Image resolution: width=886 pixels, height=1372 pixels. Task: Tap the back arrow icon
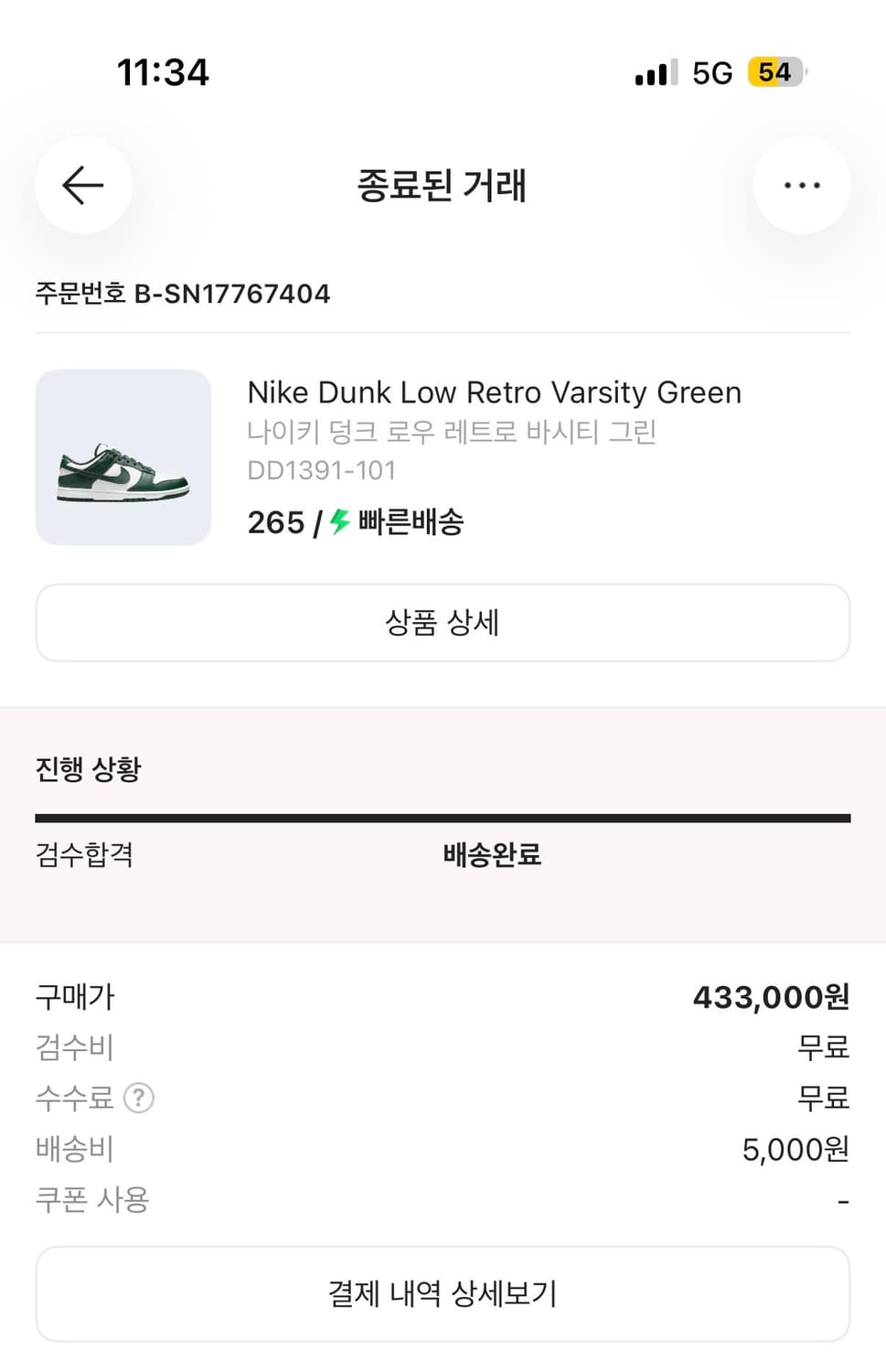click(83, 185)
